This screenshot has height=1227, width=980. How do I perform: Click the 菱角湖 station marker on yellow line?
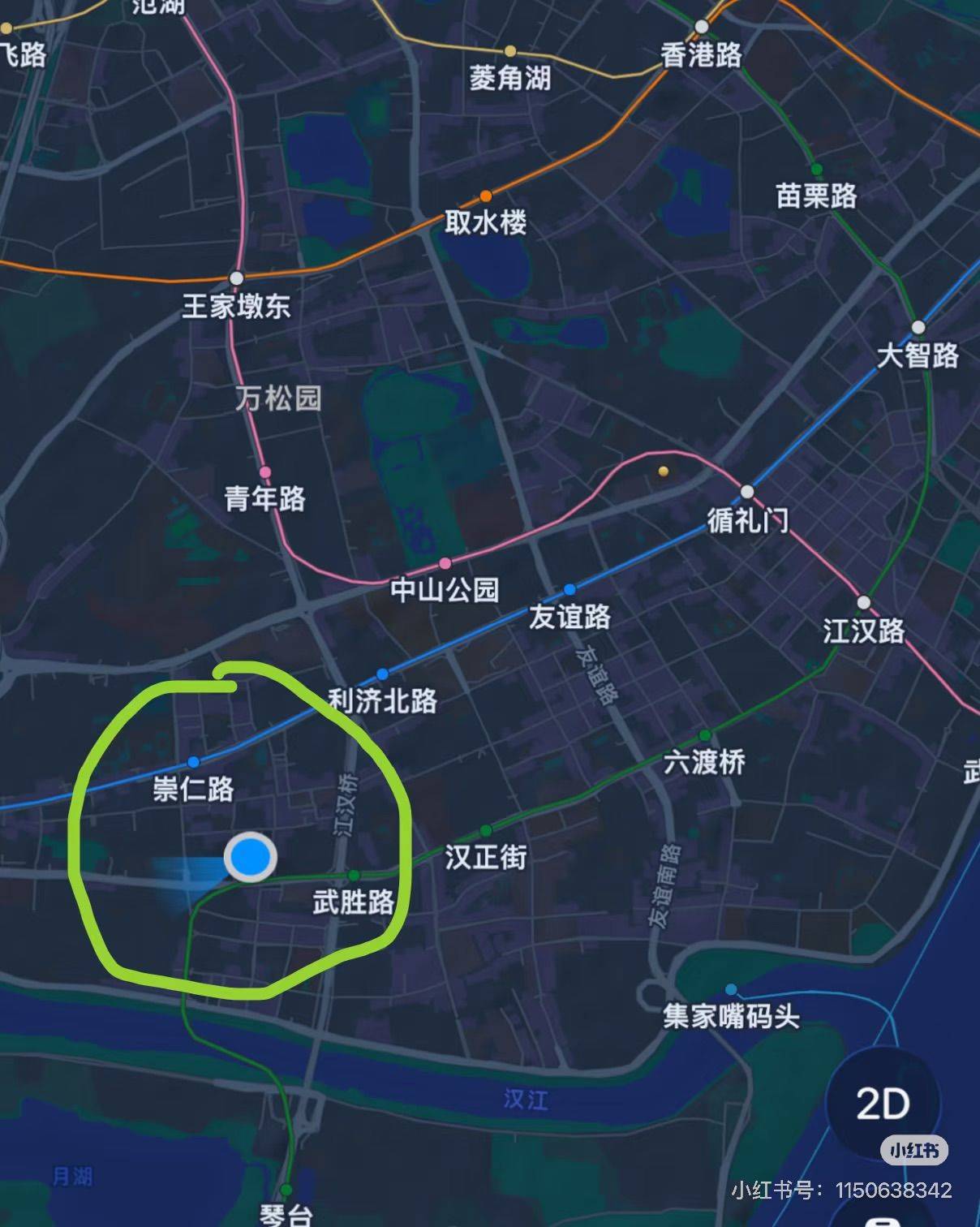click(x=510, y=51)
